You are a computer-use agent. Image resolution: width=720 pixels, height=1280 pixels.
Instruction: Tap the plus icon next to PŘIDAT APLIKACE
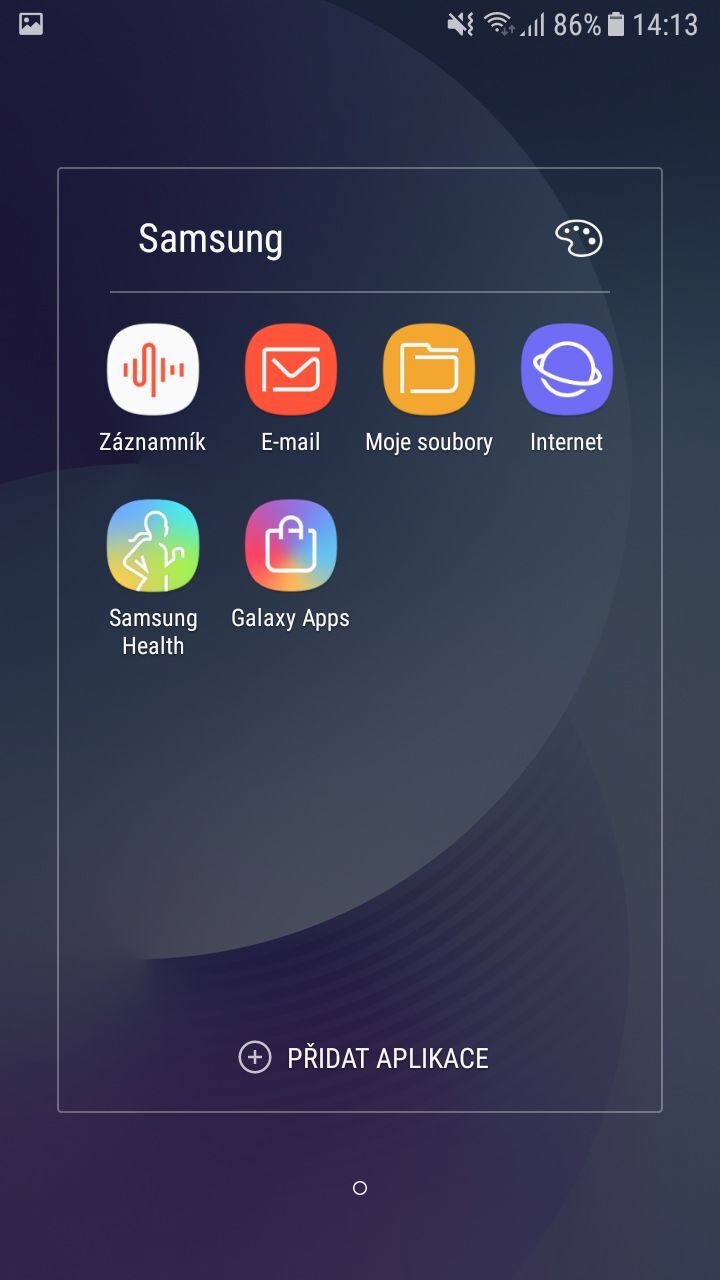tap(256, 1057)
